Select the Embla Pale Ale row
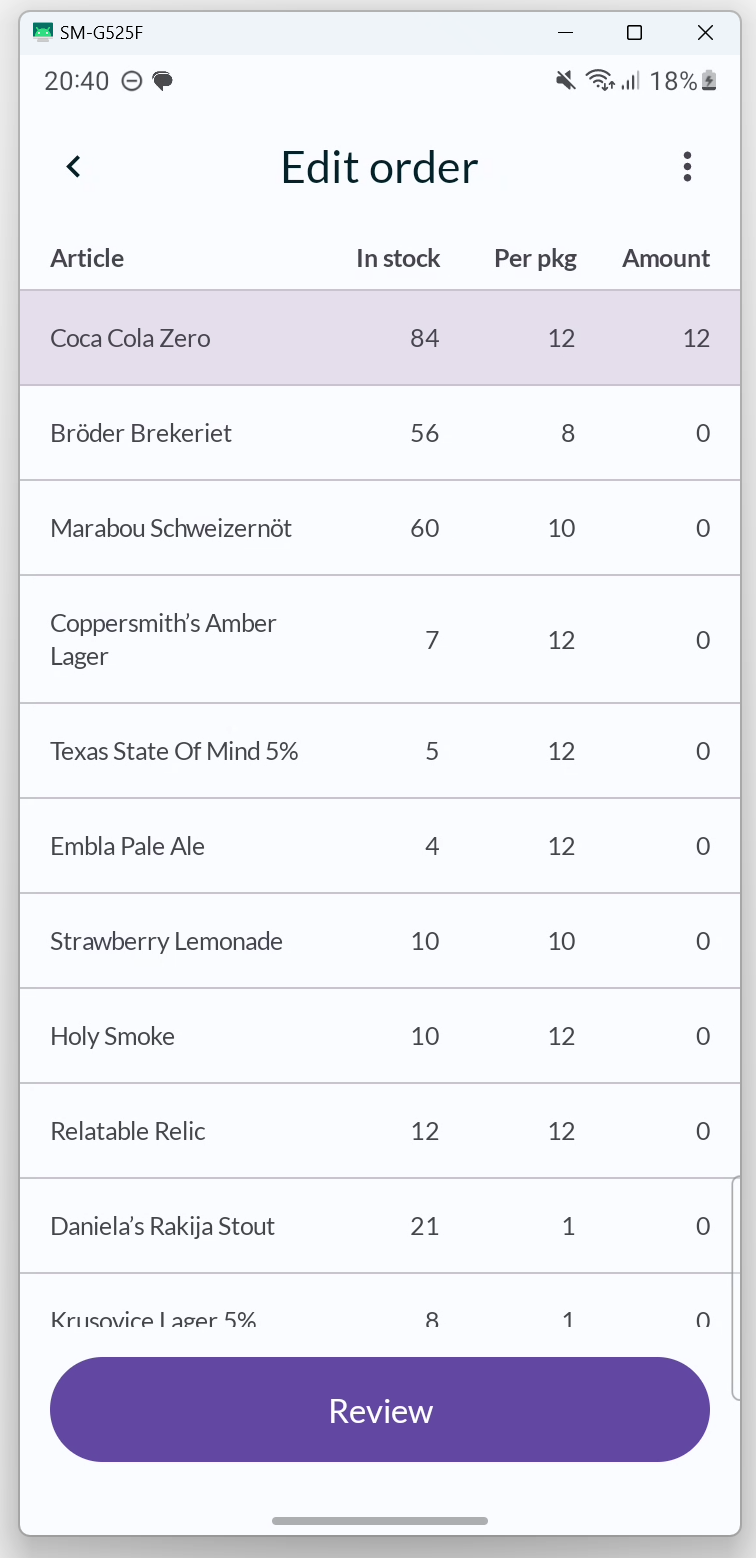Viewport: 756px width, 1558px height. [x=380, y=846]
